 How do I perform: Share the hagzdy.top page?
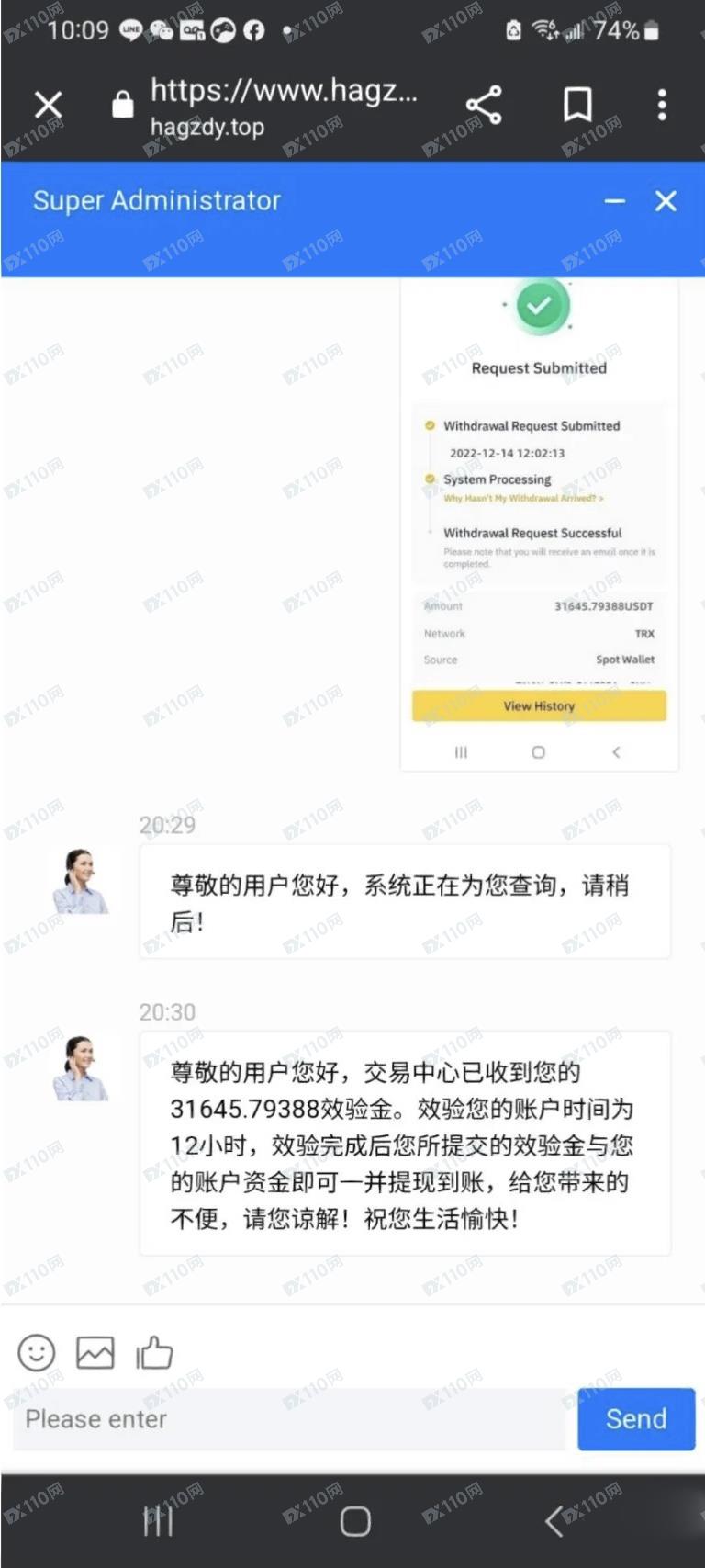tap(484, 105)
